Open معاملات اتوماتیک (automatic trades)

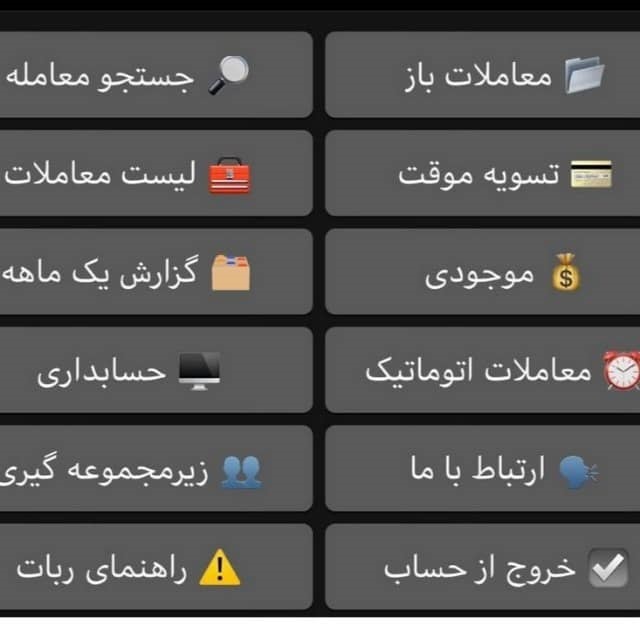pyautogui.click(x=485, y=371)
